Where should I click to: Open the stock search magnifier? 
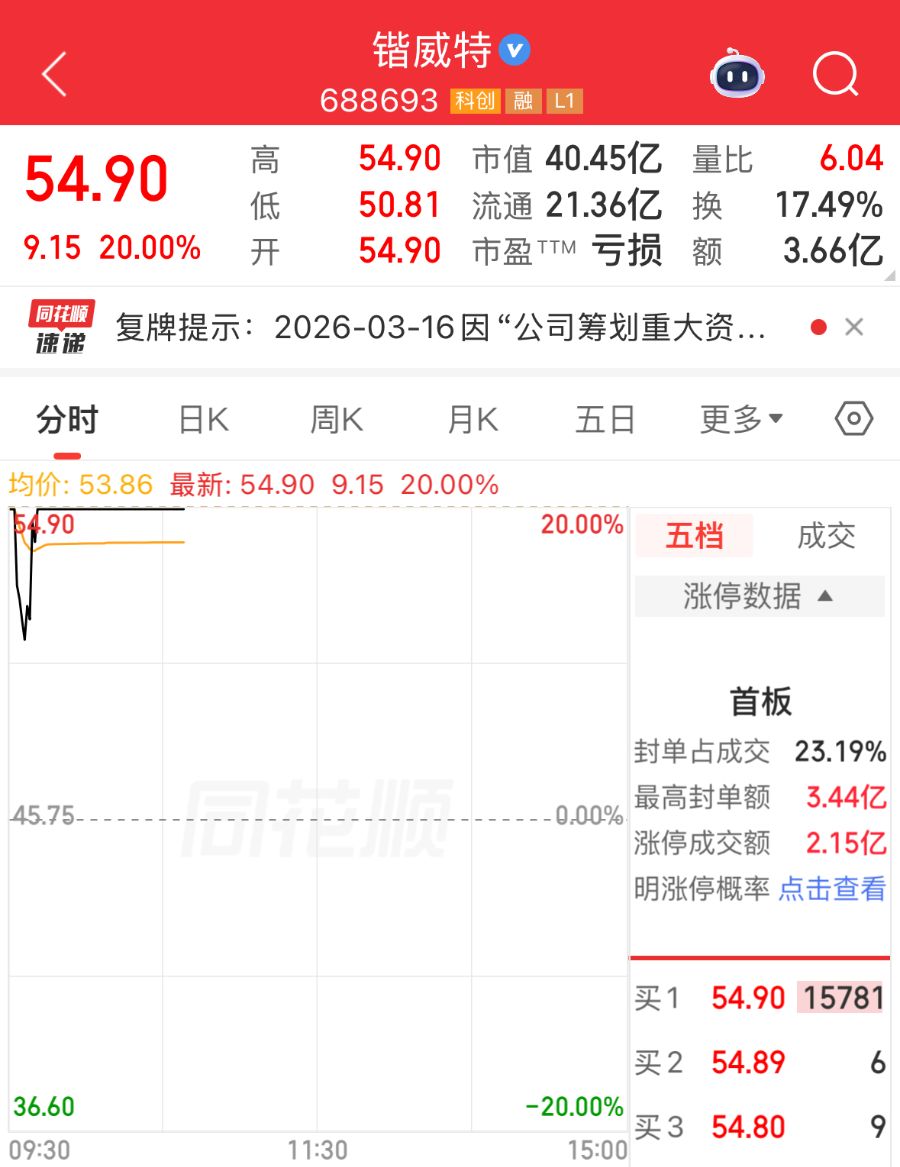coord(835,73)
